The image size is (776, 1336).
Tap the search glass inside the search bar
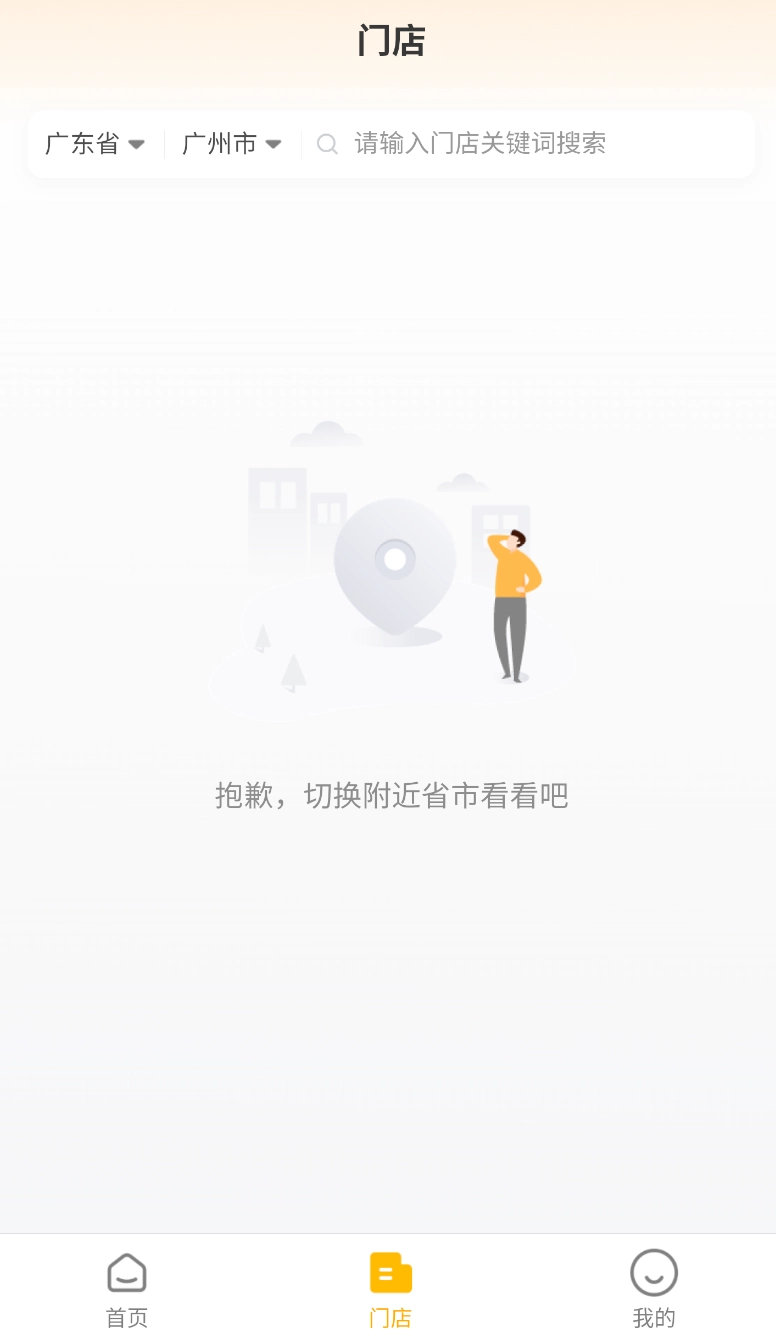(326, 144)
